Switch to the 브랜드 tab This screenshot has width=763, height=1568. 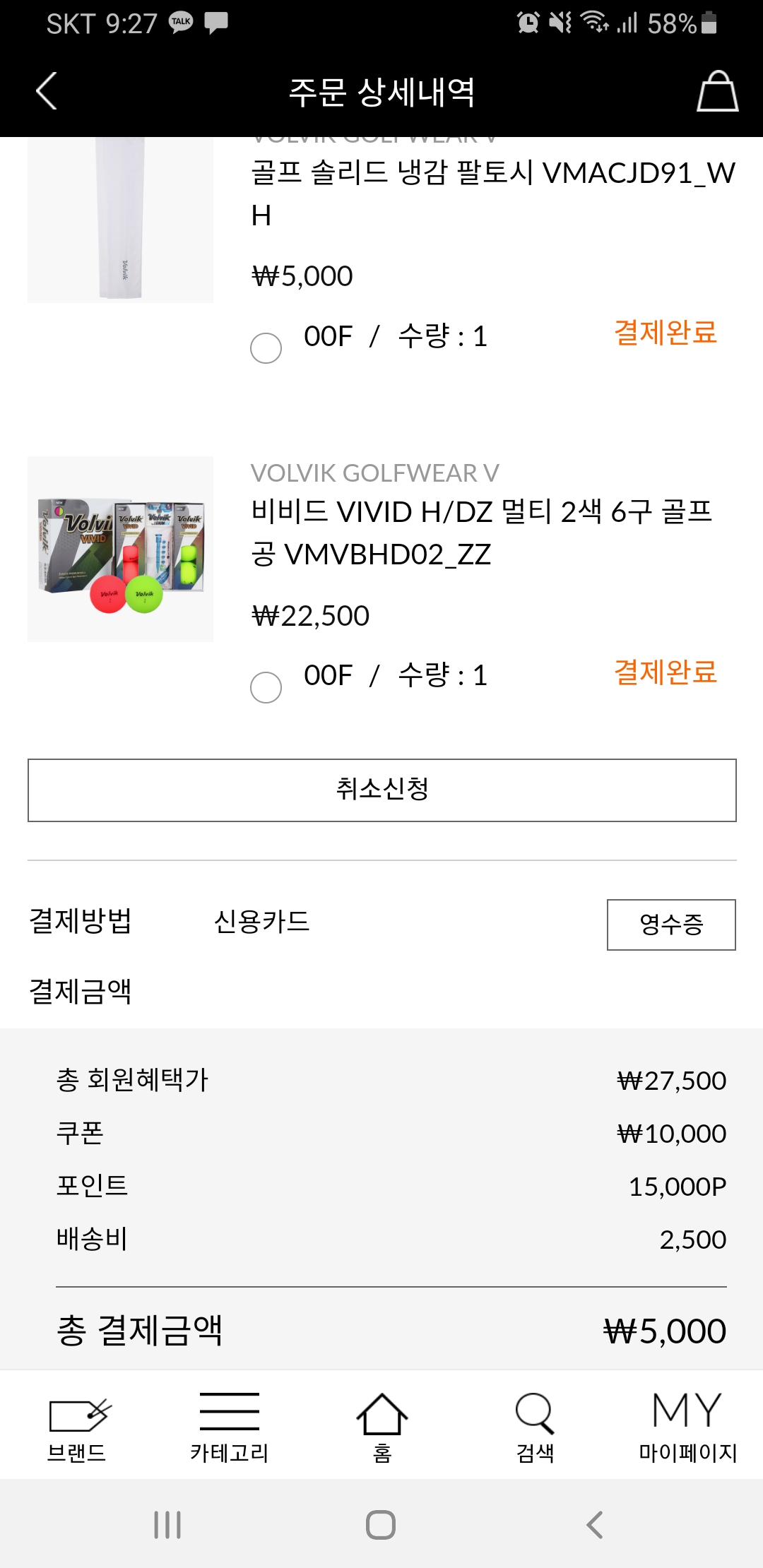pyautogui.click(x=76, y=1427)
